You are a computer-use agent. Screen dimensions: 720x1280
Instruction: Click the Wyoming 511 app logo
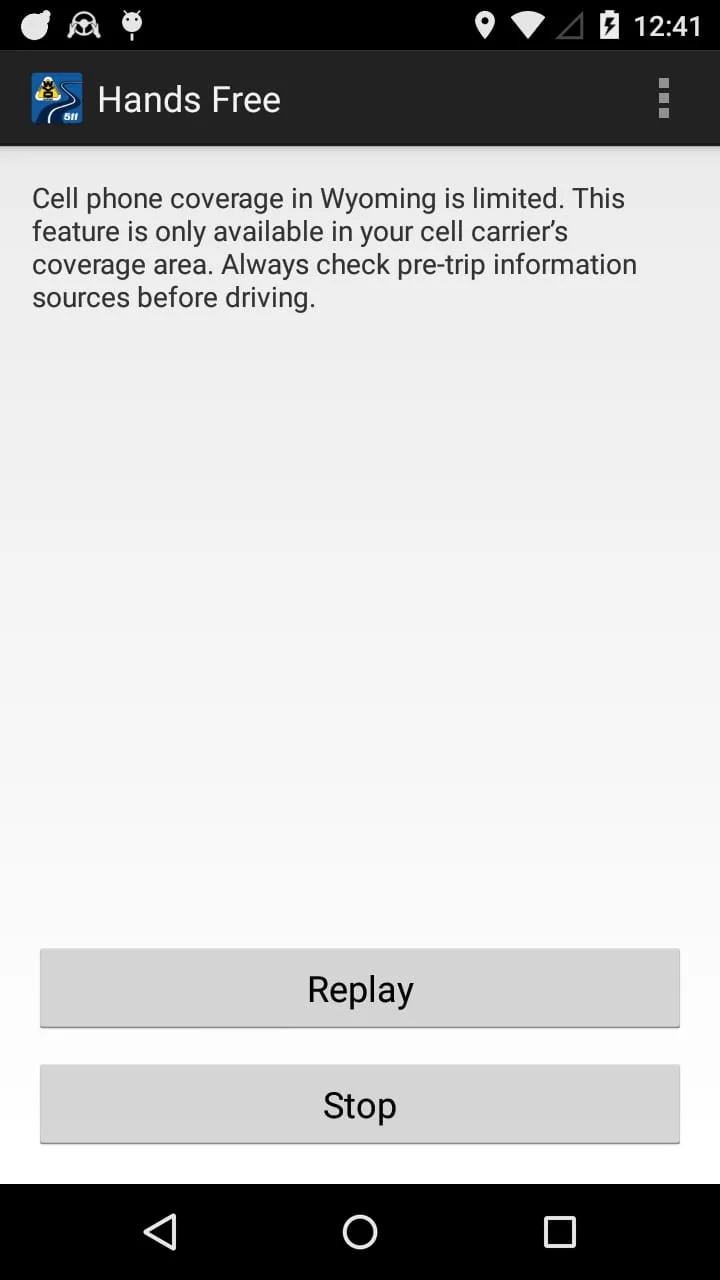click(57, 98)
